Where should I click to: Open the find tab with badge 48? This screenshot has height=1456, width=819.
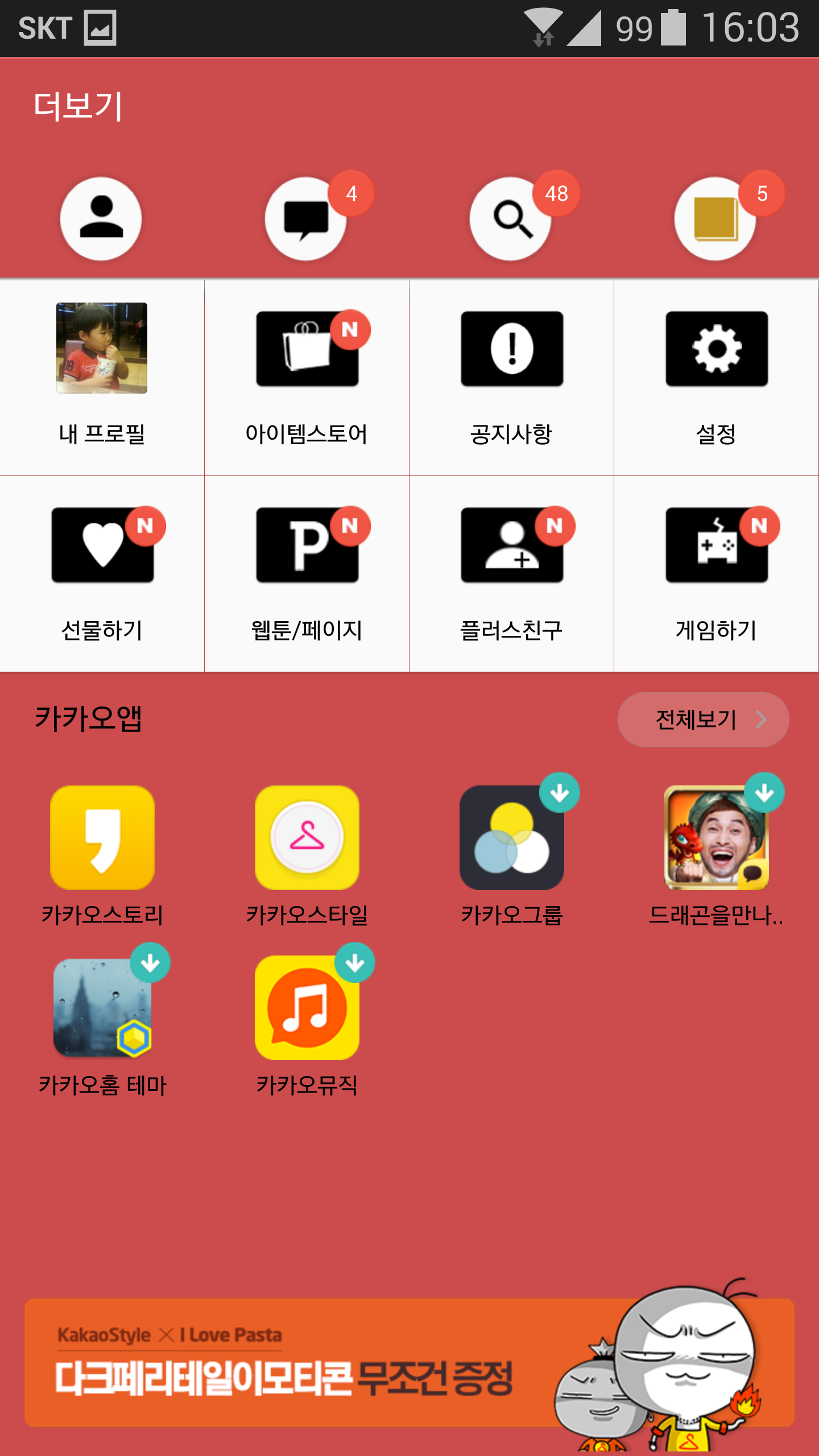click(511, 218)
